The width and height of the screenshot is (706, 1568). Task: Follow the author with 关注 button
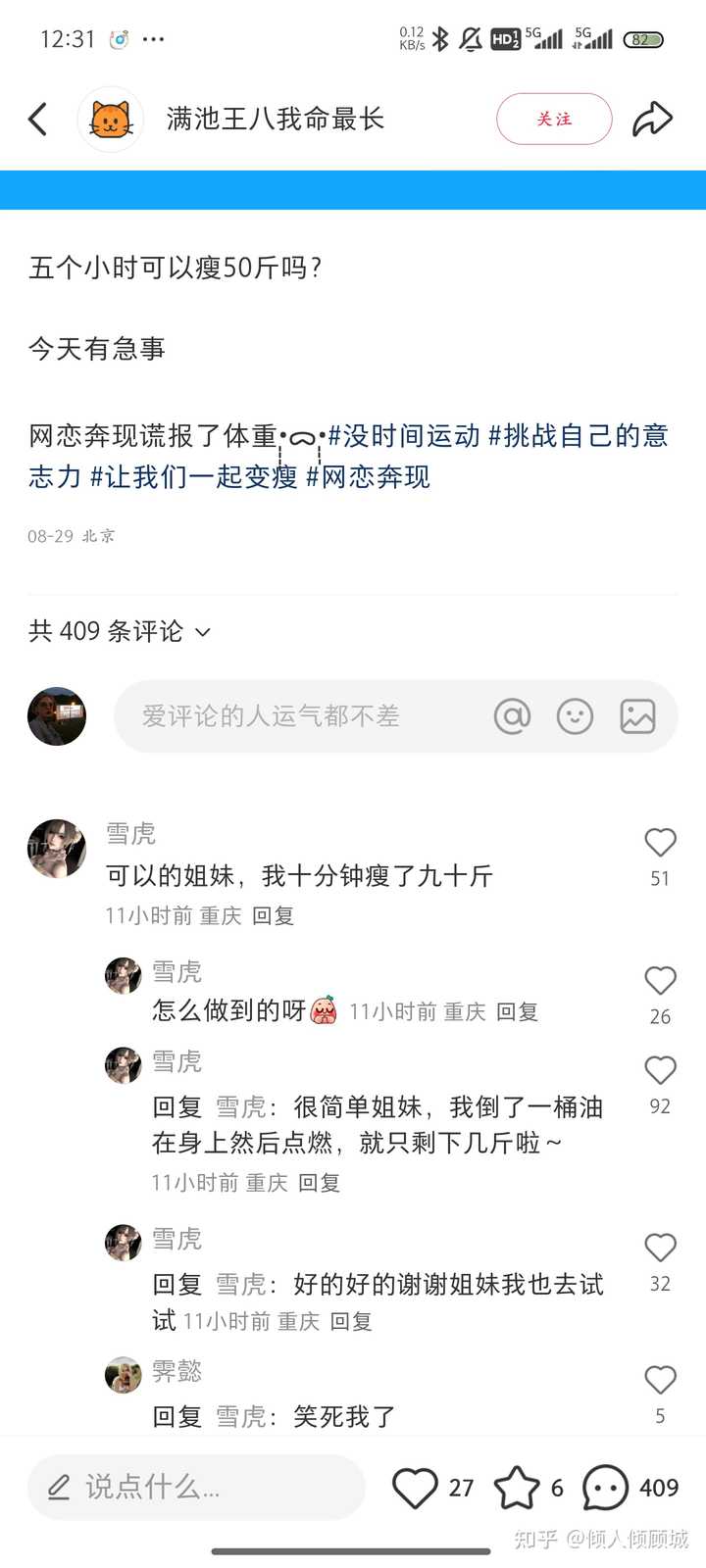click(554, 120)
